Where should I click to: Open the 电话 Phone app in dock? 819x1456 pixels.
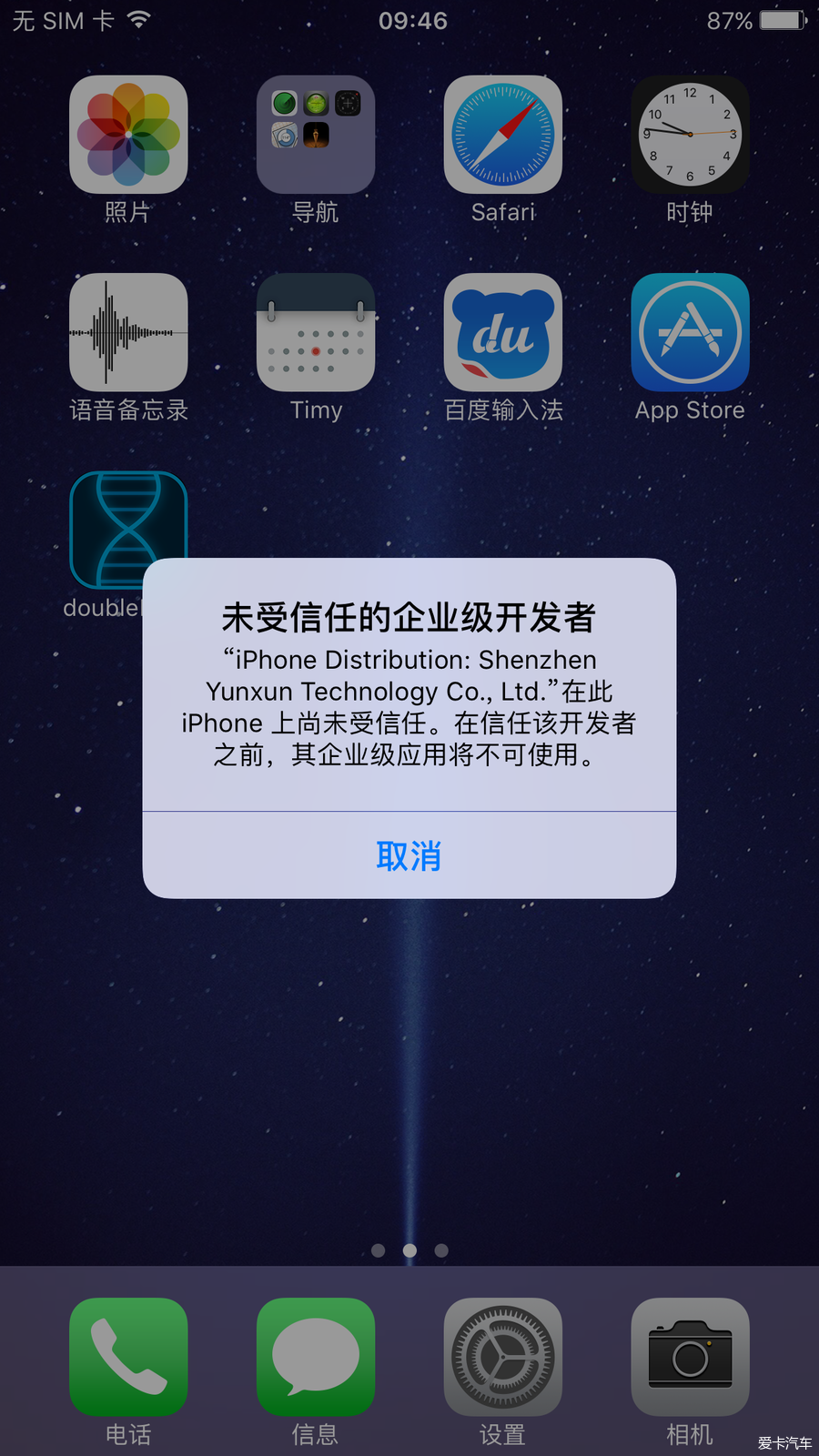[128, 1356]
